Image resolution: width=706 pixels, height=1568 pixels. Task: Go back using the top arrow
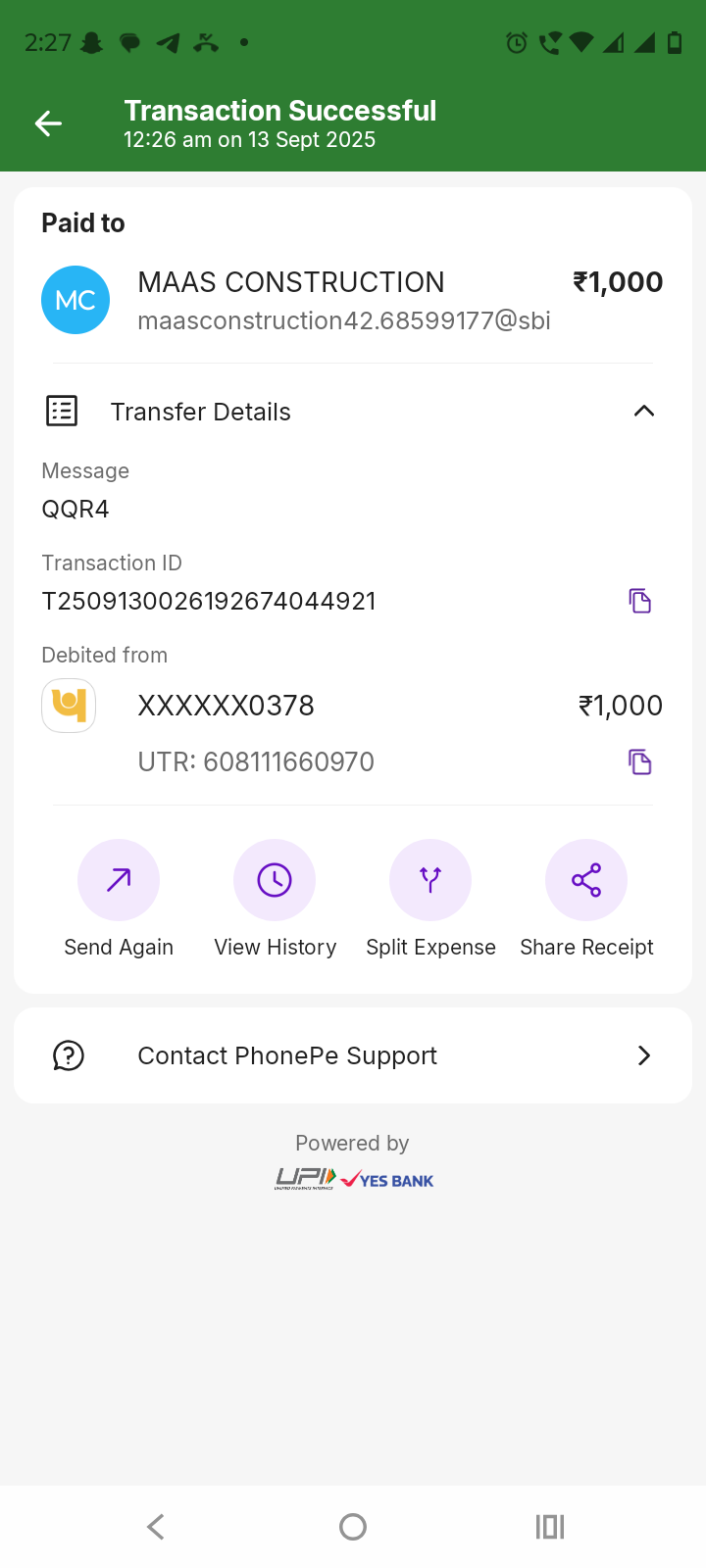tap(48, 123)
